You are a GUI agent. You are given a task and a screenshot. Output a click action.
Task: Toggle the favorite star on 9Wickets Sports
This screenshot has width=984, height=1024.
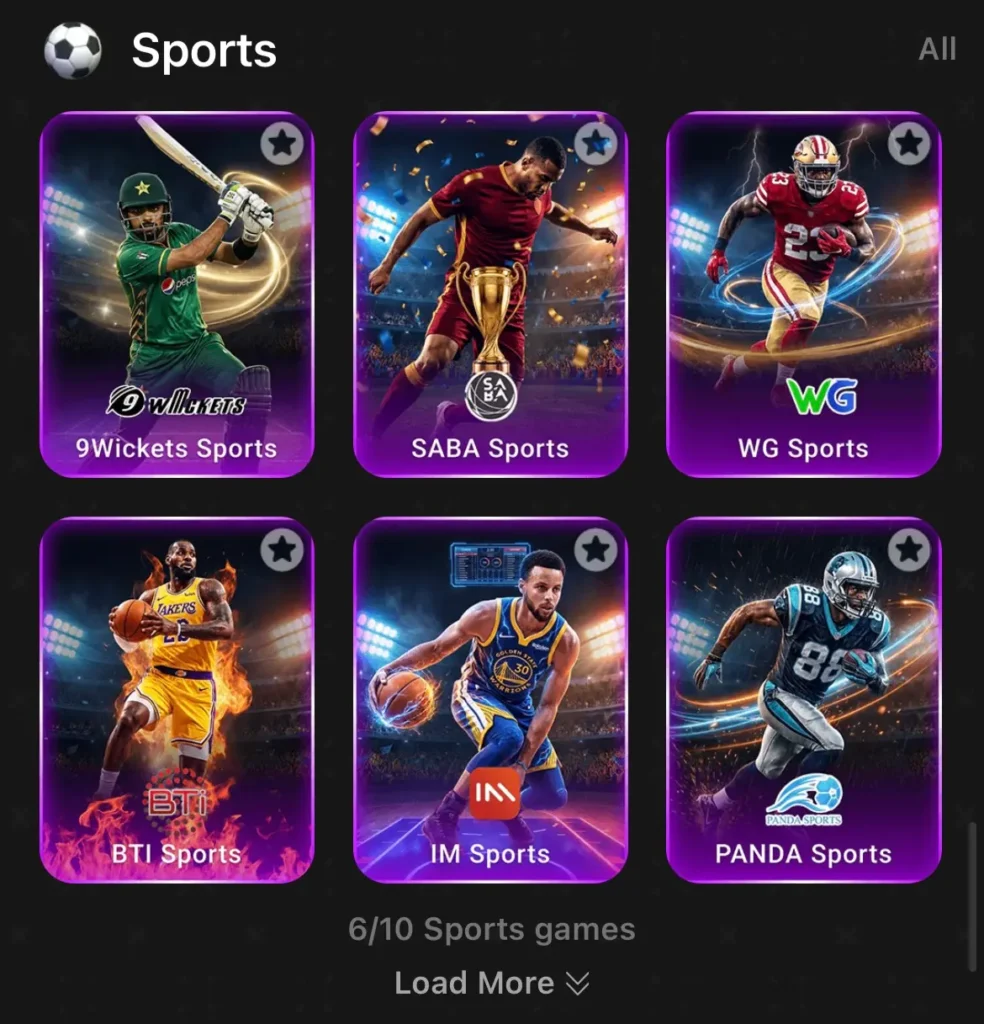point(282,143)
